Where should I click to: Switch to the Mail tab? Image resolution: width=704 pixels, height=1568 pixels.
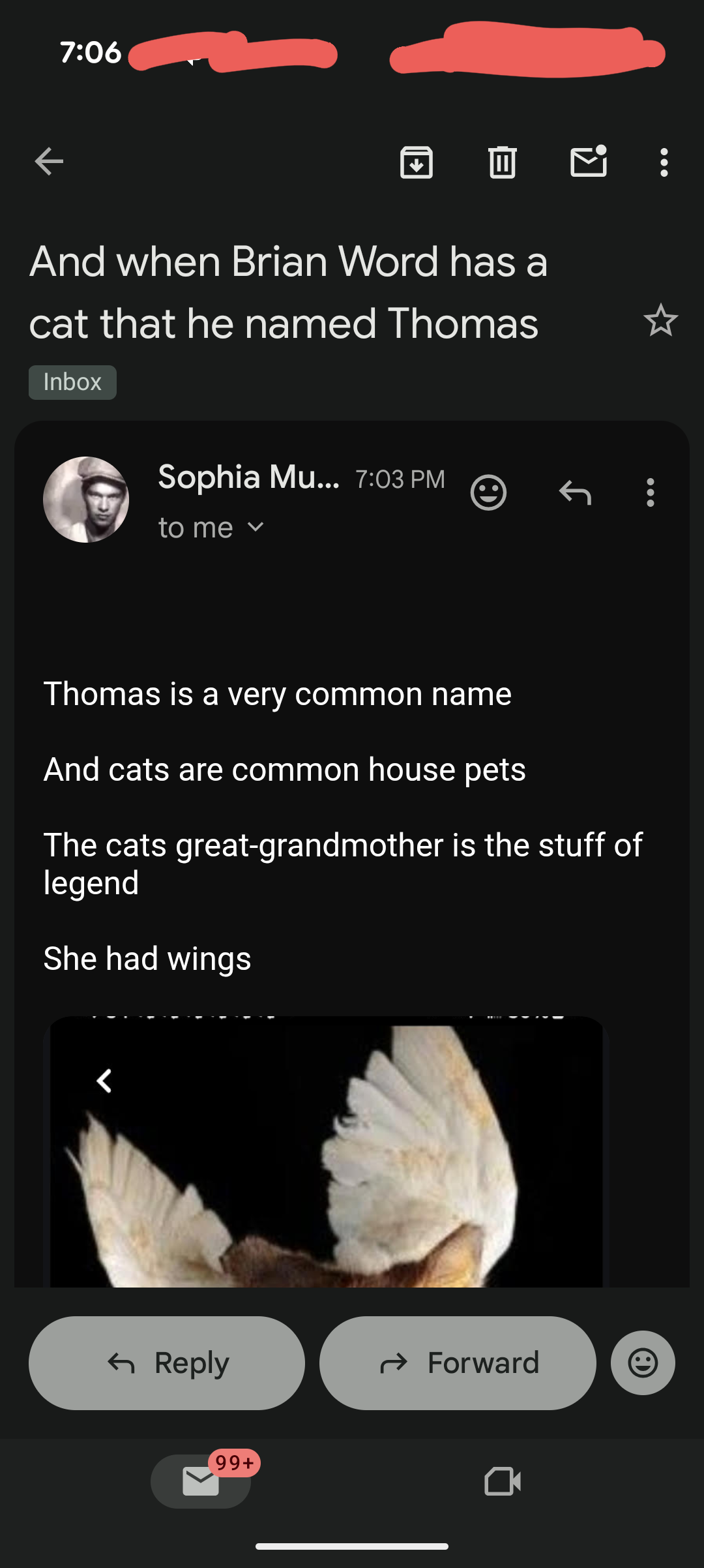201,1481
